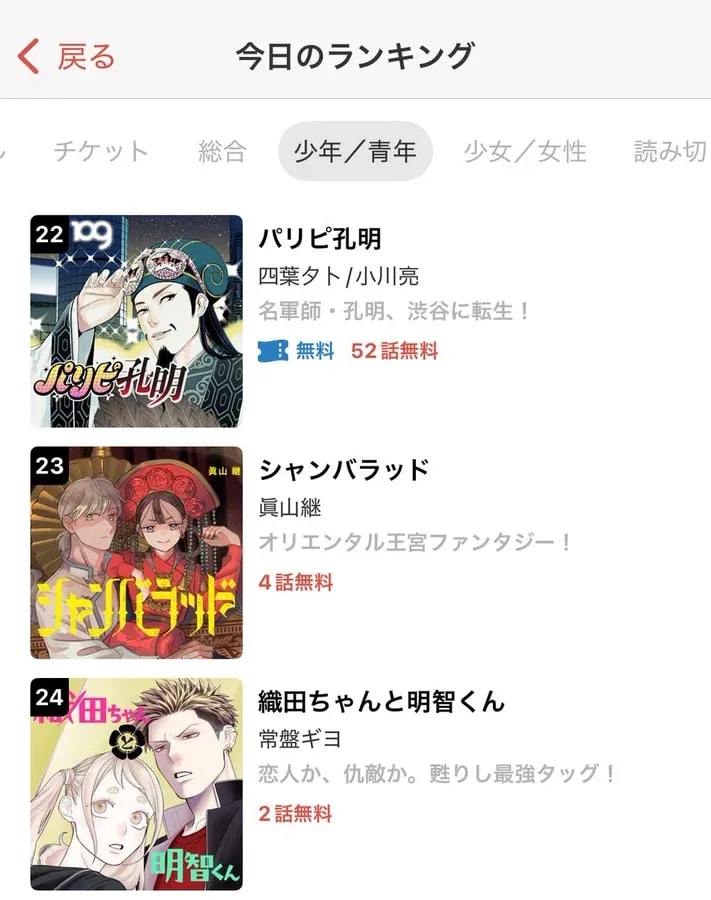Open rank 22 manga パリピ孔明
Image resolution: width=711 pixels, height=900 pixels.
pyautogui.click(x=320, y=241)
